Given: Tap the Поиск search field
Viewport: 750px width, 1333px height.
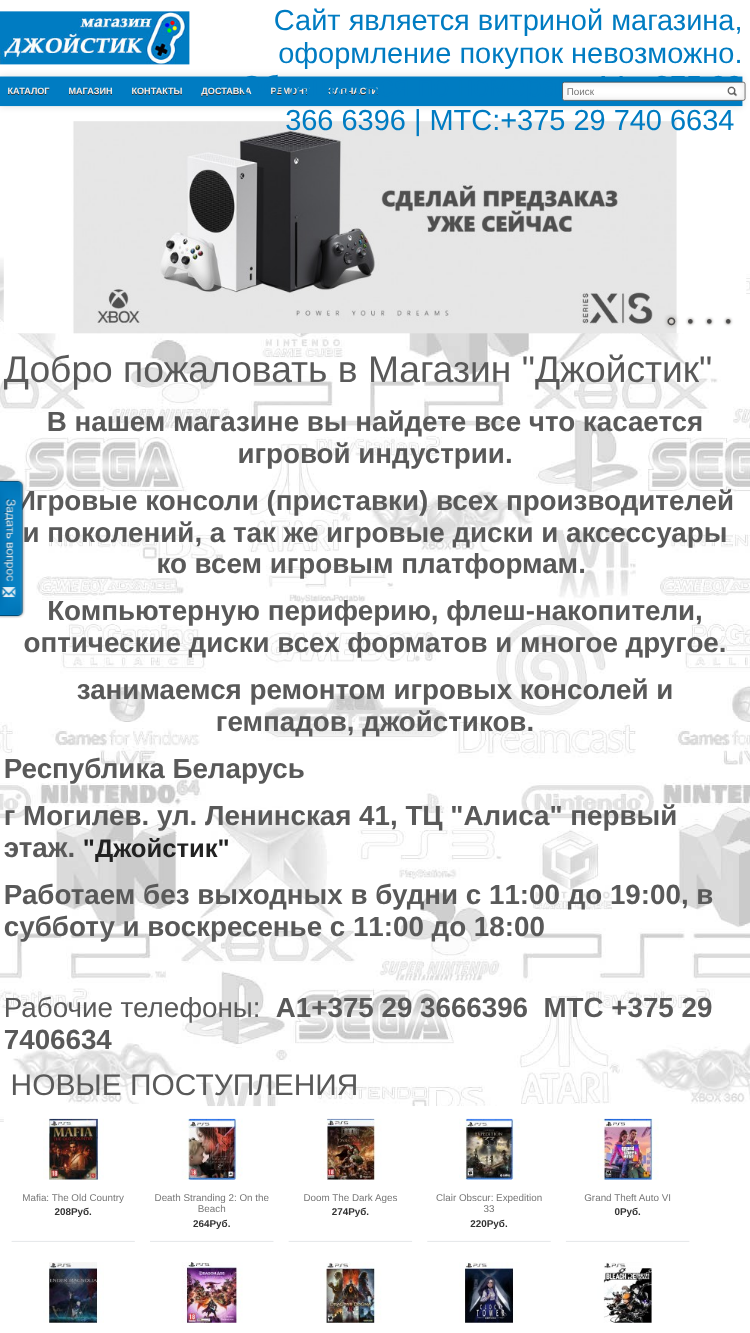Looking at the screenshot, I should click(644, 91).
